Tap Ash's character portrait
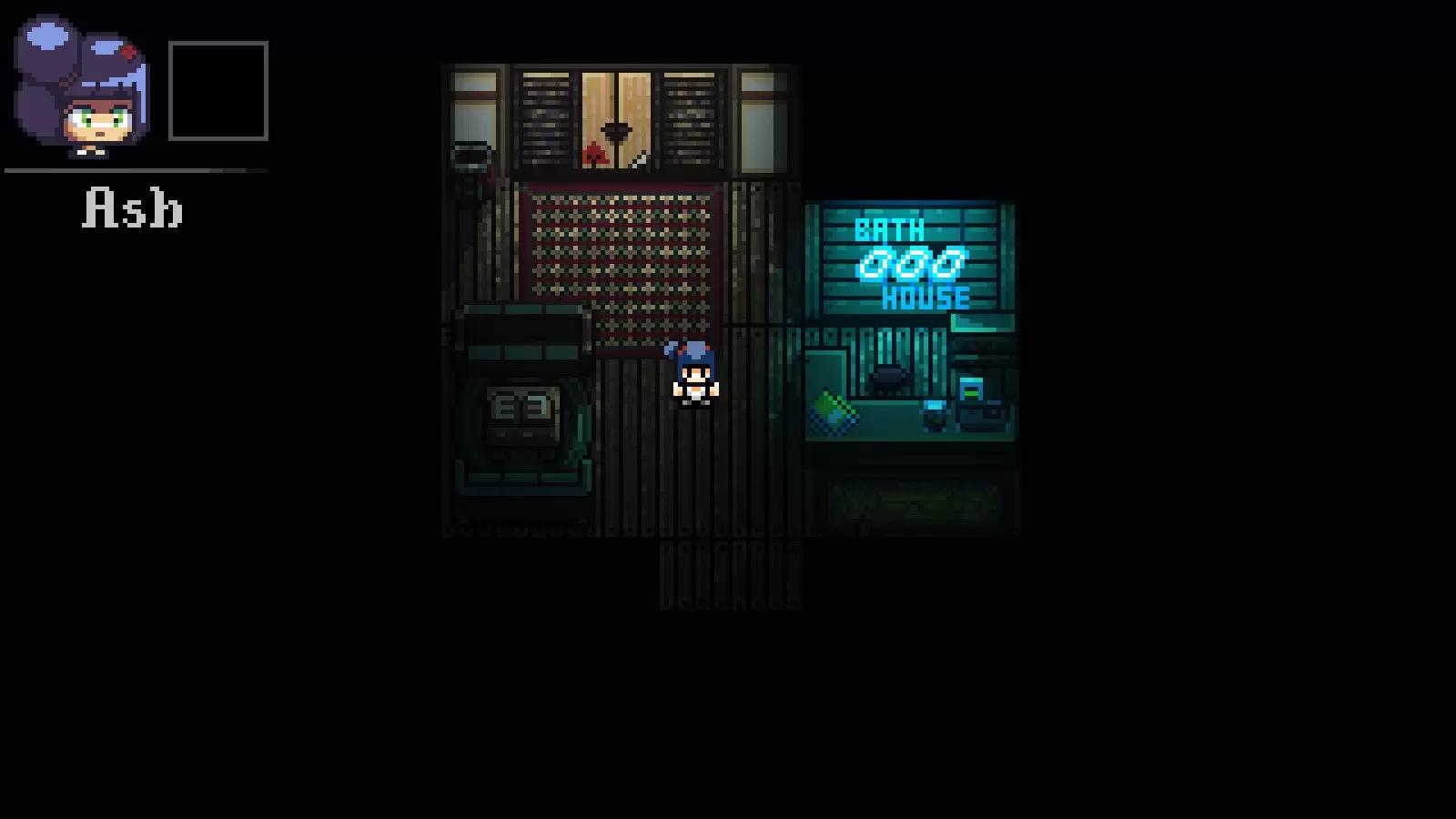The width and height of the screenshot is (1456, 819). tap(80, 89)
